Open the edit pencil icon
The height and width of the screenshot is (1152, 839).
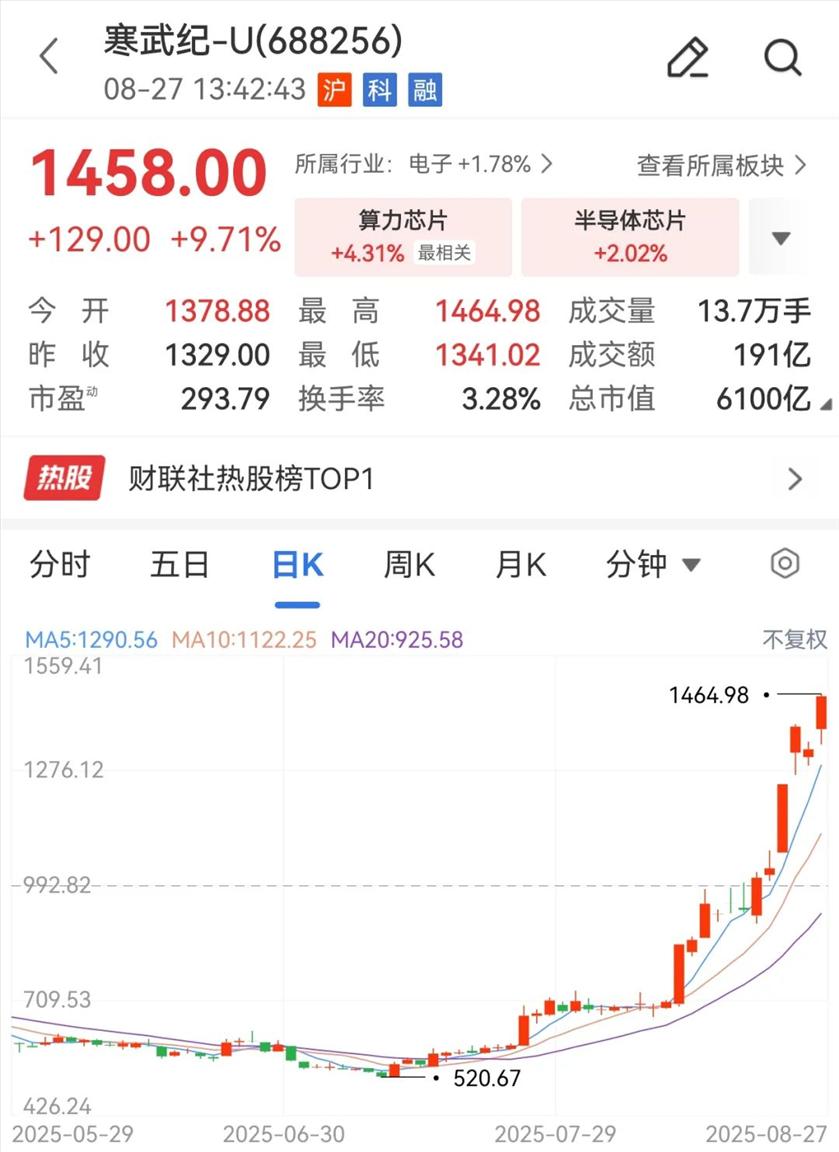tap(687, 58)
